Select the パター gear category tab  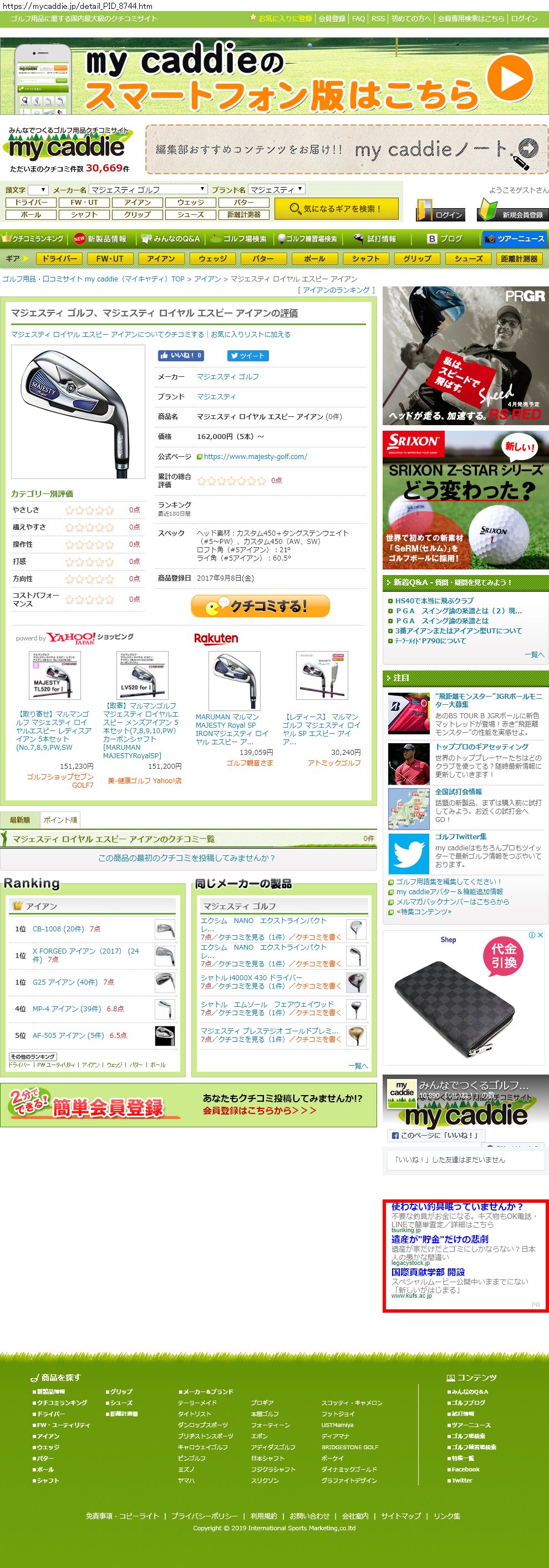pyautogui.click(x=263, y=259)
